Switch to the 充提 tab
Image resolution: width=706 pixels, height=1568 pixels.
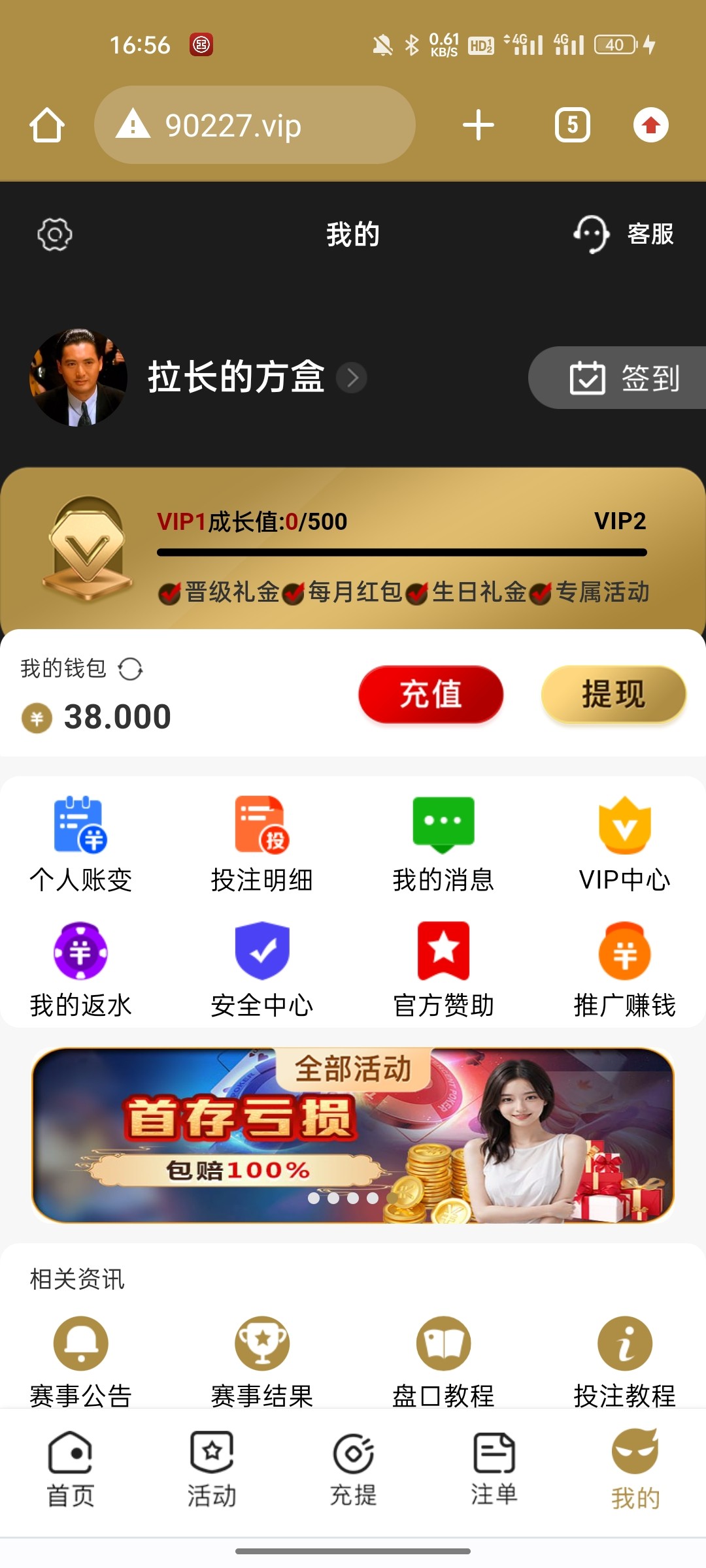[353, 1469]
